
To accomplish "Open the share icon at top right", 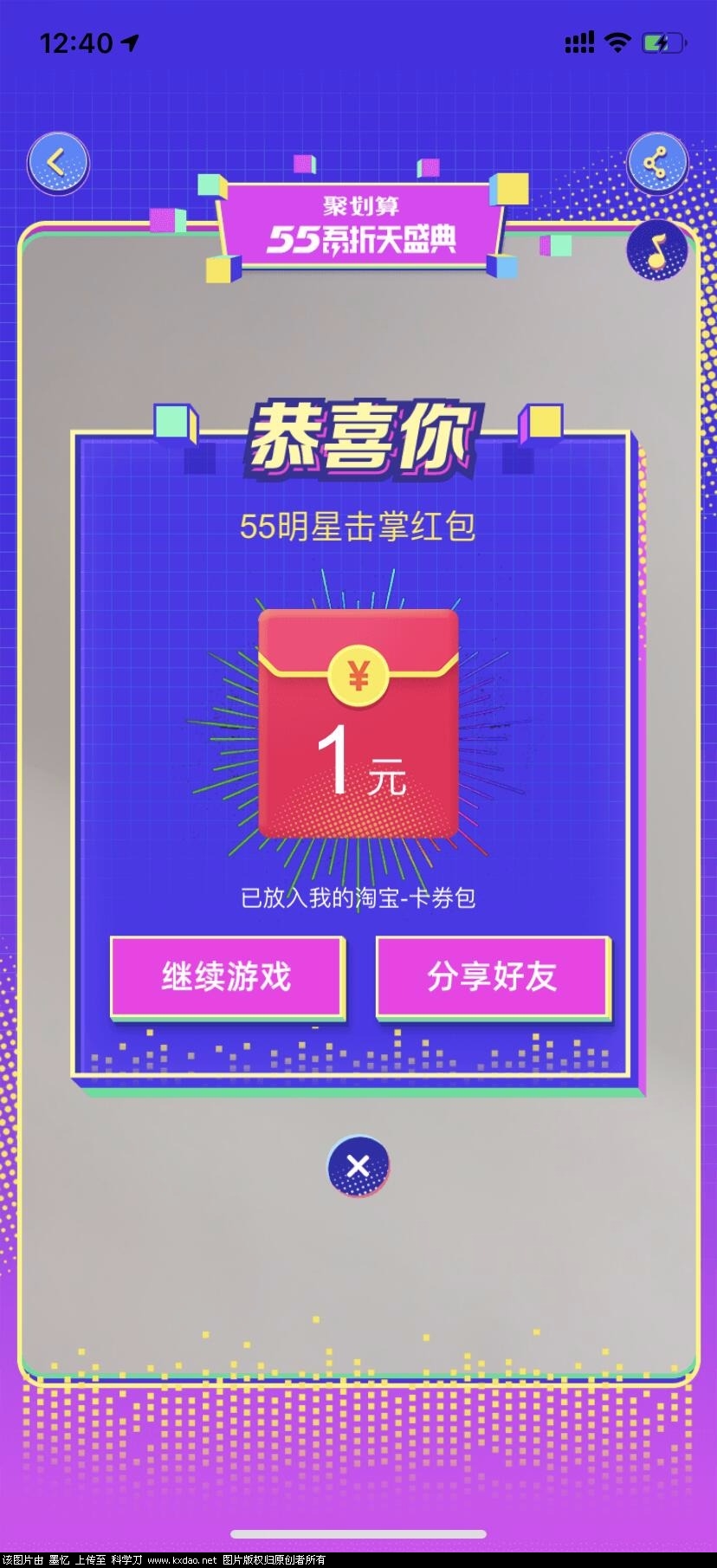I will point(657,163).
